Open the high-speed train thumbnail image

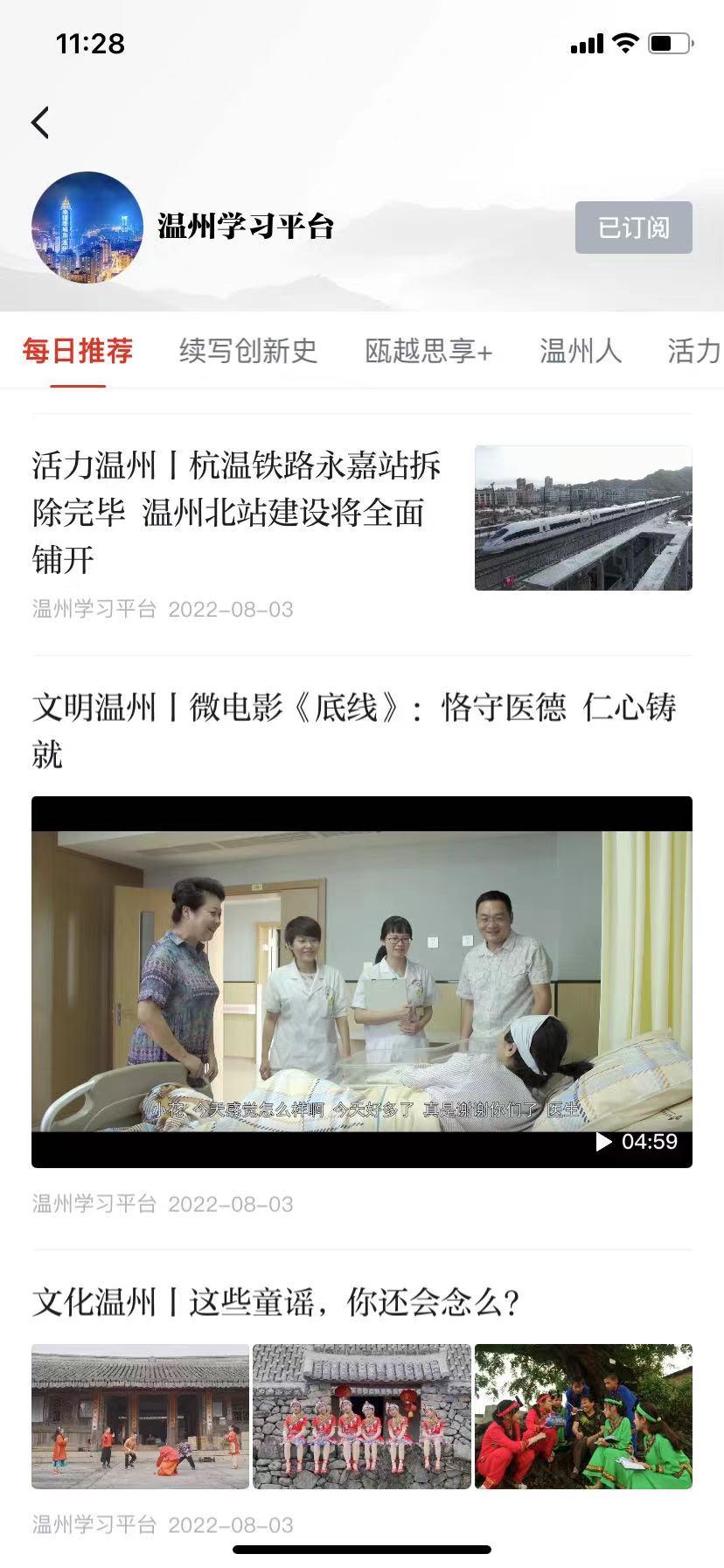pyautogui.click(x=583, y=517)
